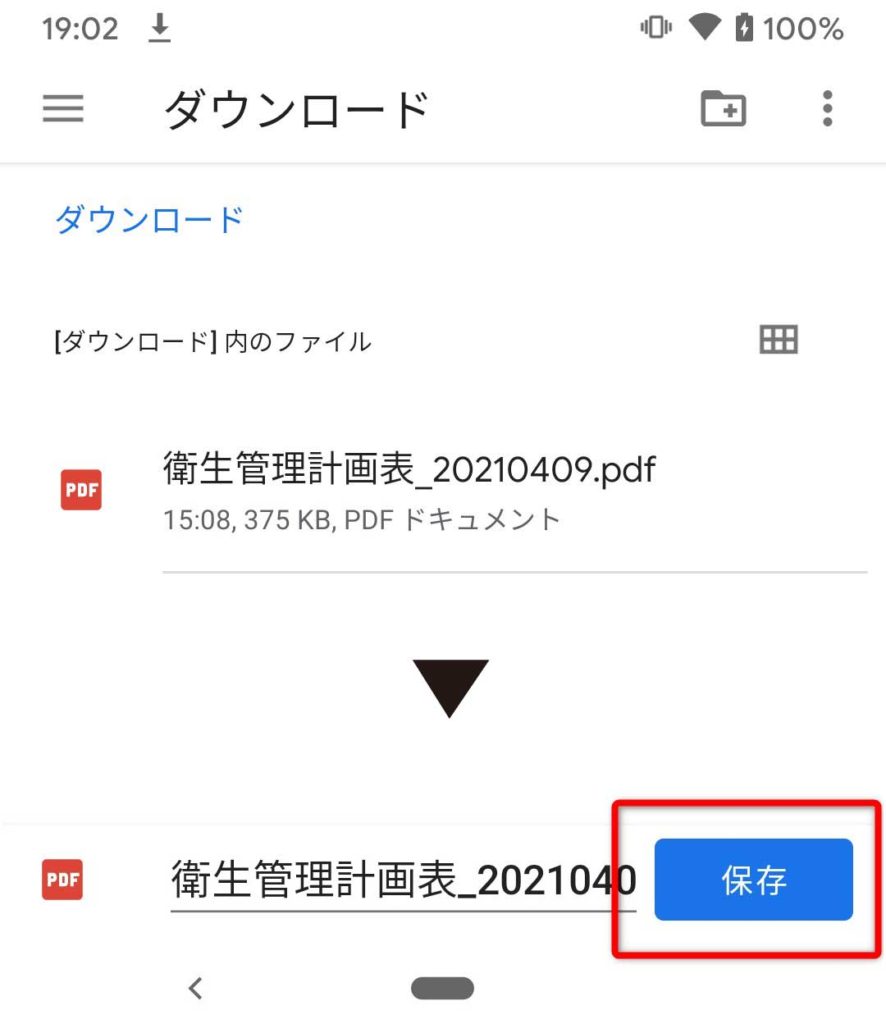Screen dimensions: 886x1024
Task: Go back with the system back arrow
Action: [196, 989]
